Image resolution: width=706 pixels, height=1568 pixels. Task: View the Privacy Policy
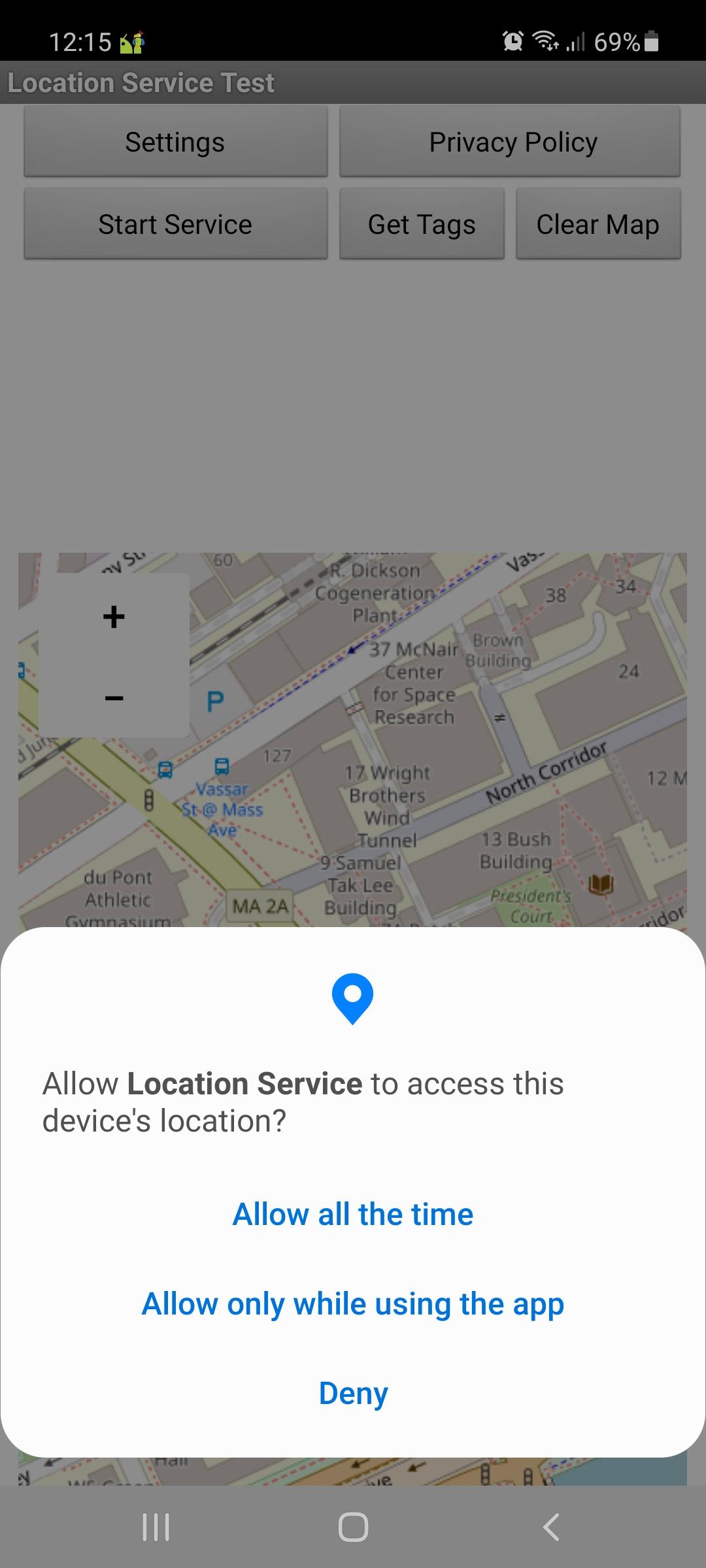click(510, 142)
